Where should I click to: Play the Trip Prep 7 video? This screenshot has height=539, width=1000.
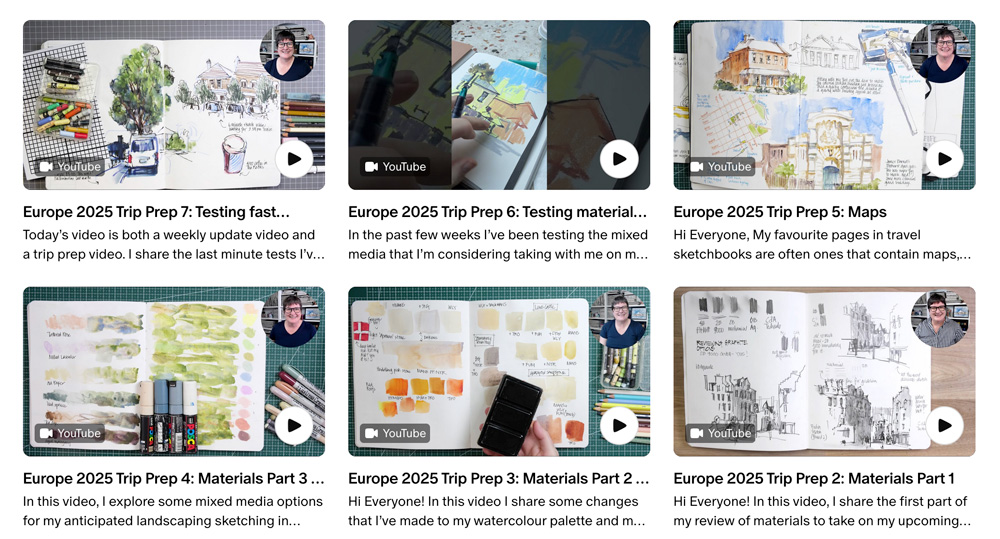tap(294, 159)
